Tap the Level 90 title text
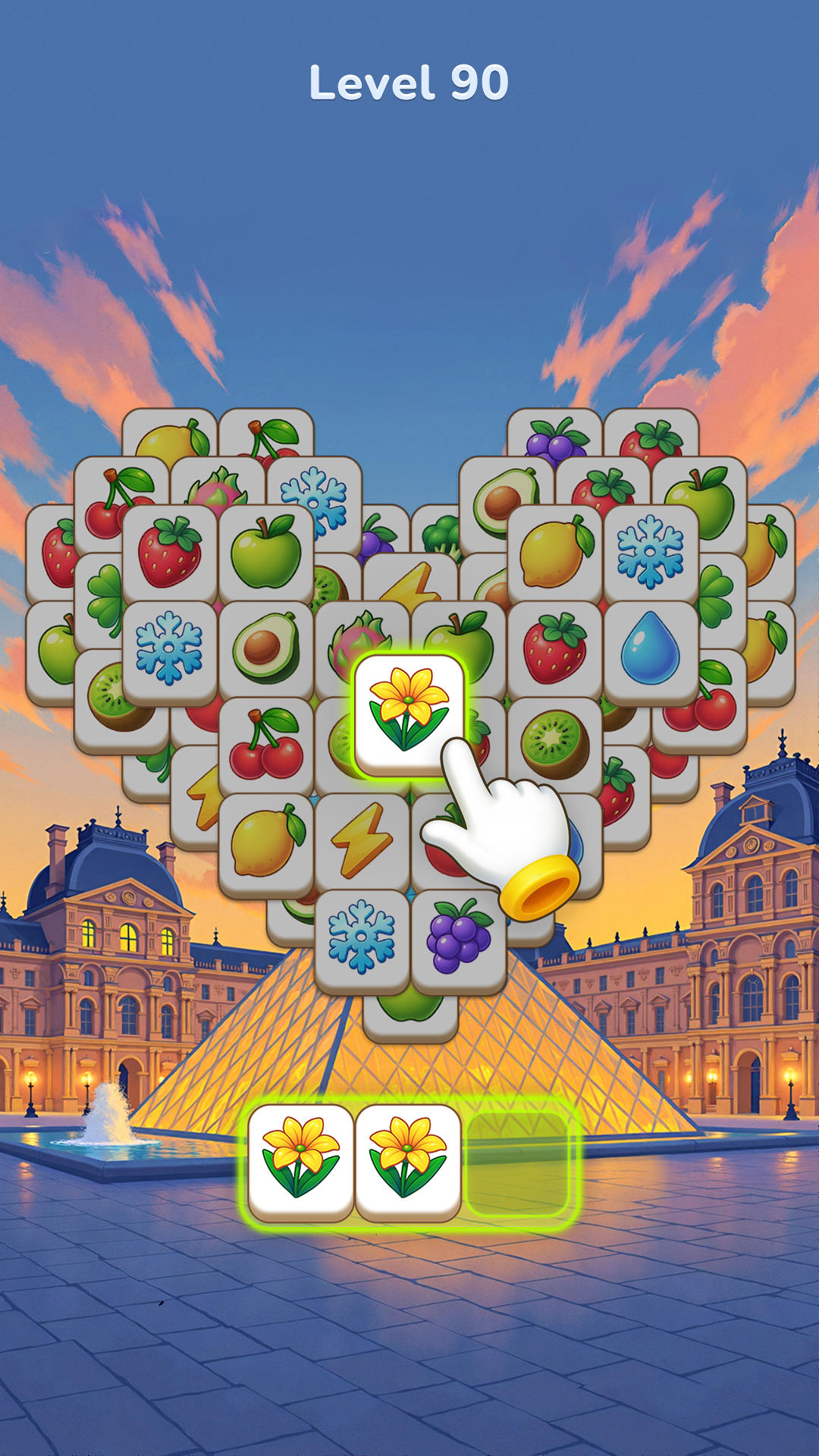Image resolution: width=819 pixels, height=1456 pixels. tap(409, 83)
